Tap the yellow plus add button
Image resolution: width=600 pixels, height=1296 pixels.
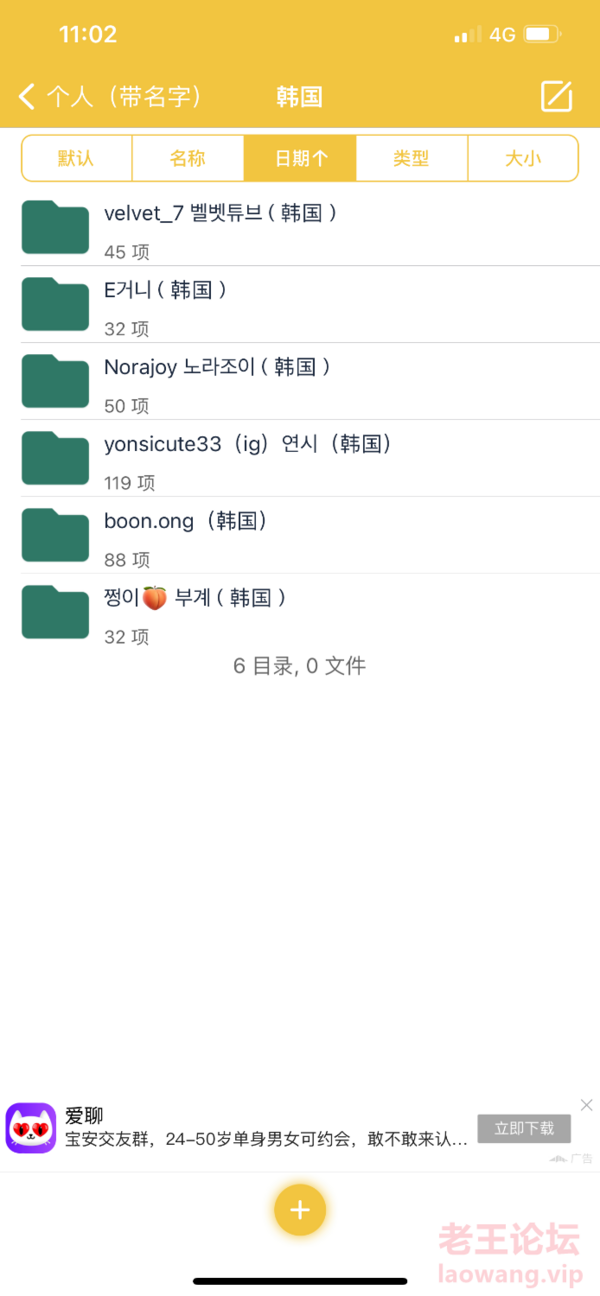[300, 1210]
